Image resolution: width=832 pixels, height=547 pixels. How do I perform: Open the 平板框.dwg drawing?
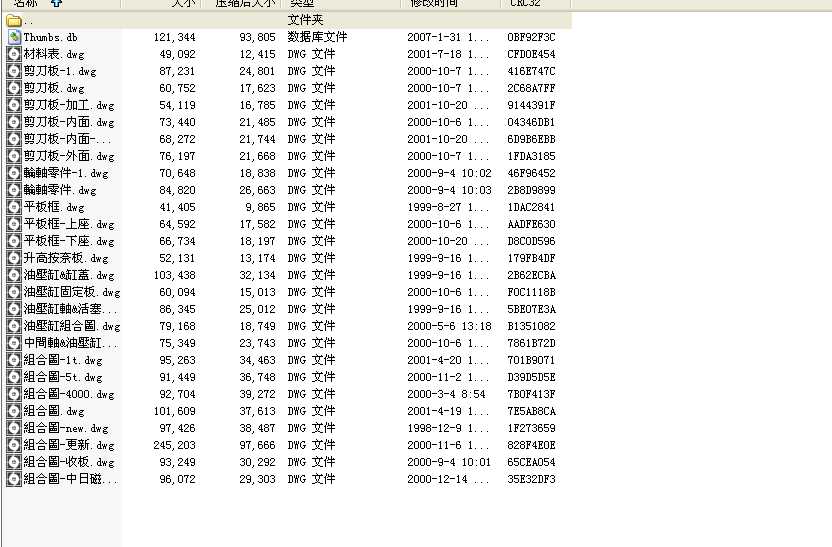pyautogui.click(x=54, y=207)
